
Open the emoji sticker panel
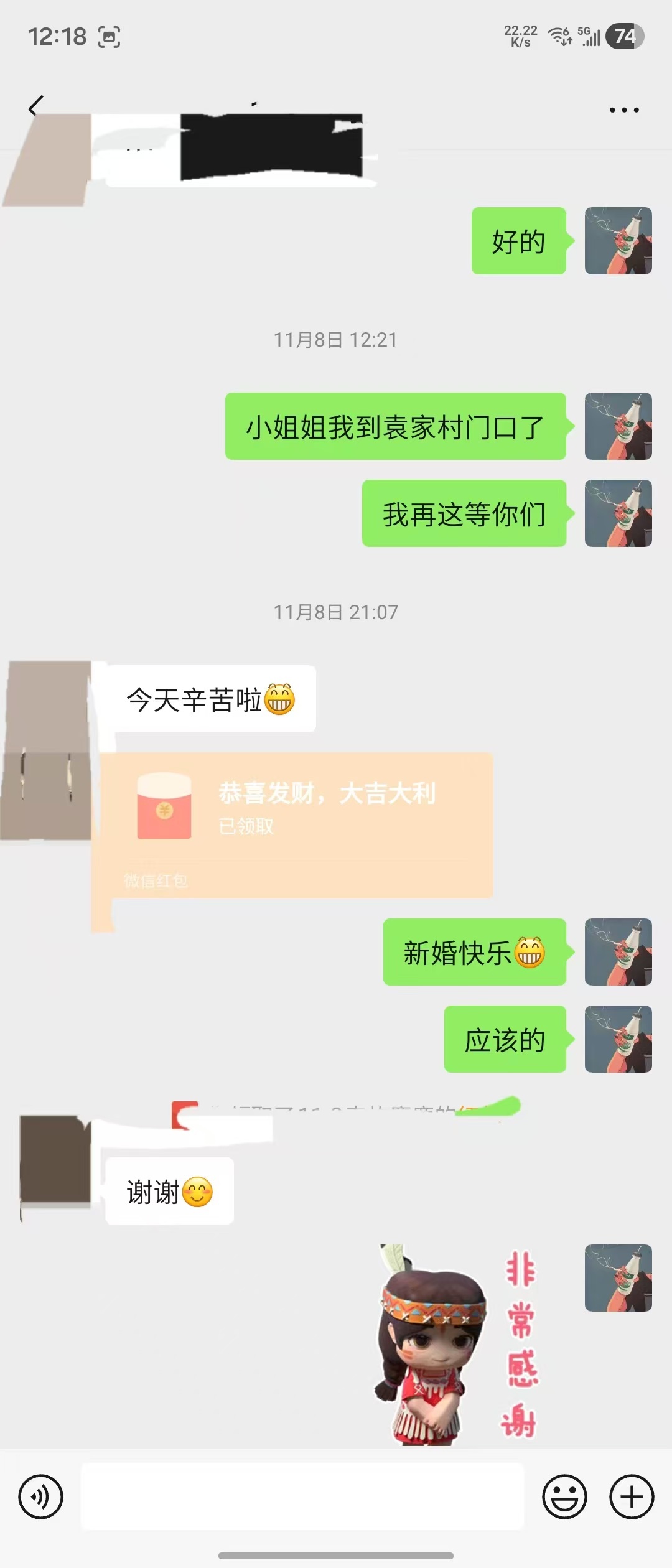tap(564, 1496)
